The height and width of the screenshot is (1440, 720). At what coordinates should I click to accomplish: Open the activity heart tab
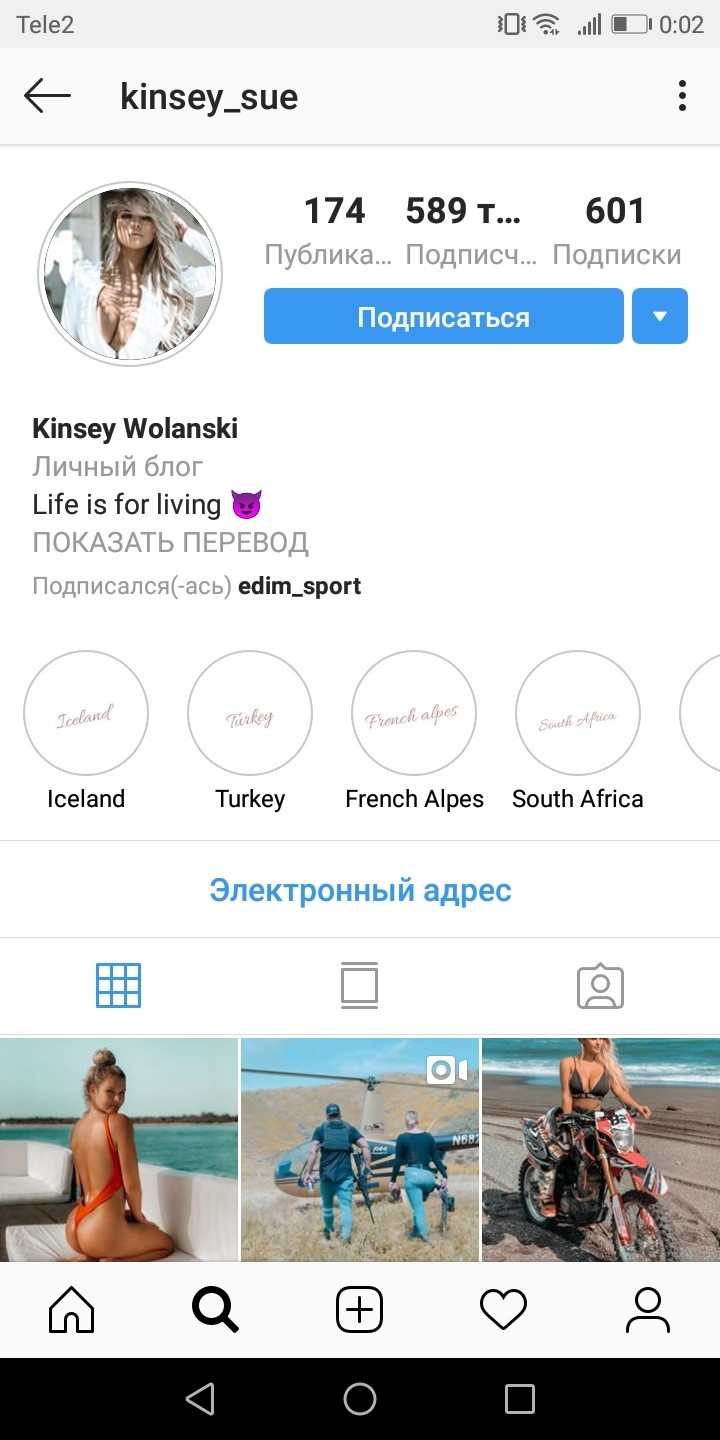click(503, 1310)
